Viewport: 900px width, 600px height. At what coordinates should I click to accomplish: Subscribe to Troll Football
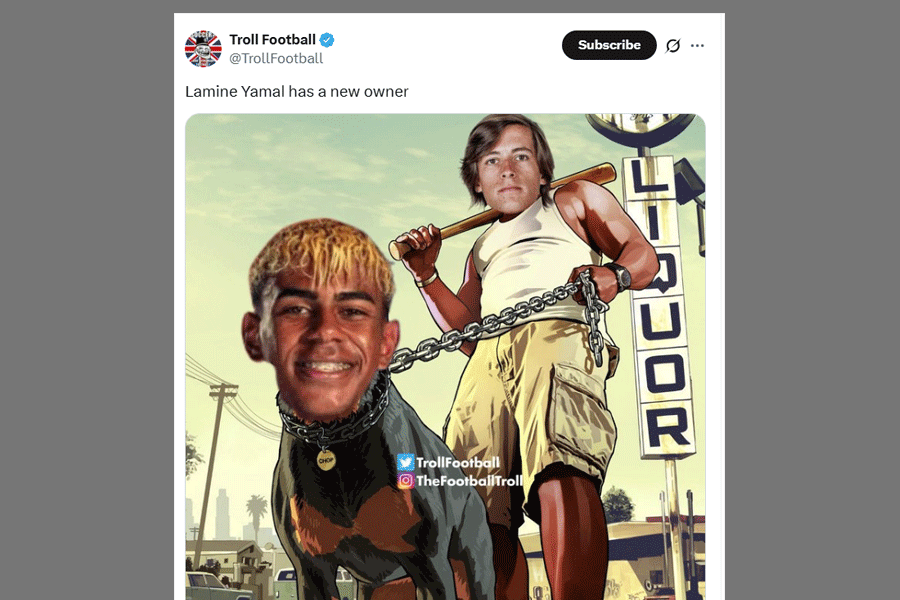point(608,45)
